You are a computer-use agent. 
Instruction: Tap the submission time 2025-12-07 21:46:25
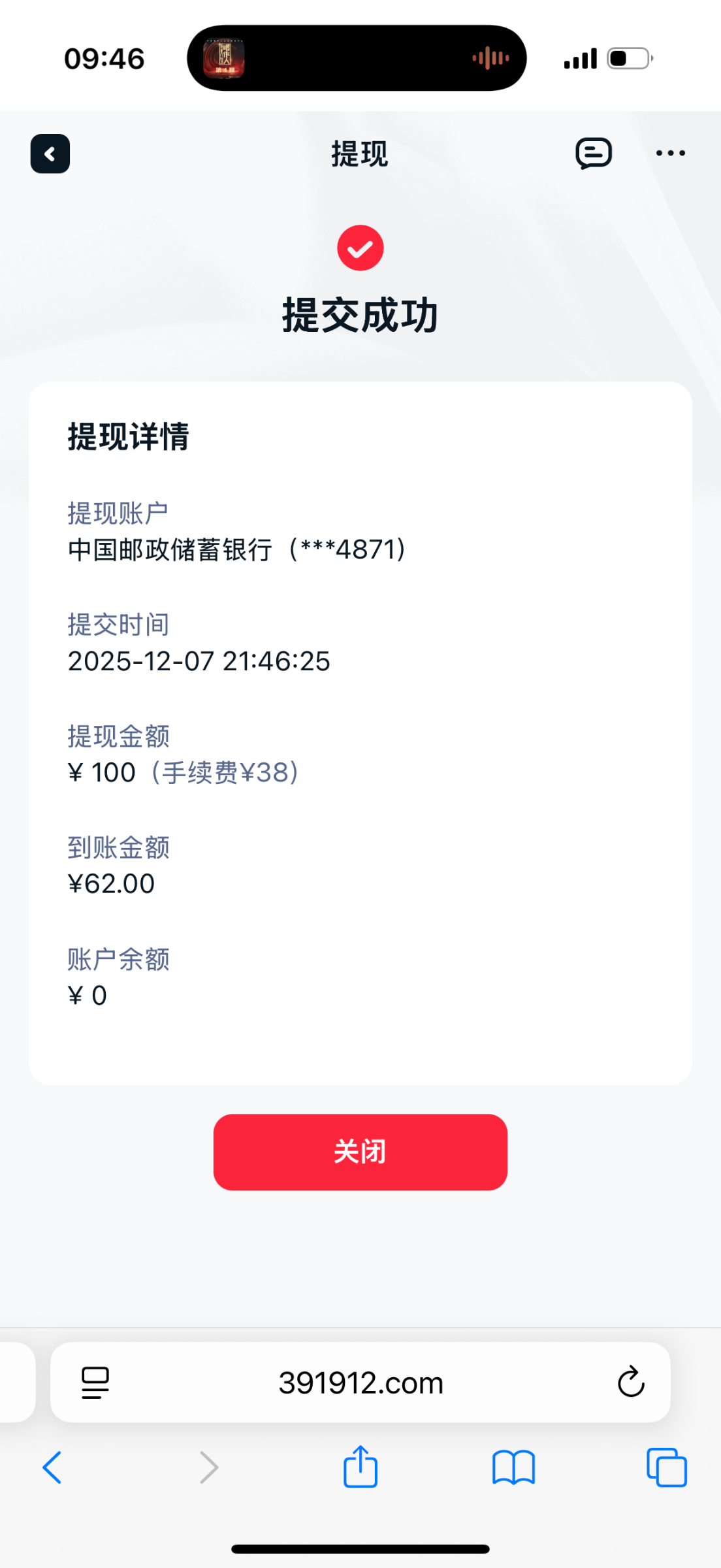199,661
